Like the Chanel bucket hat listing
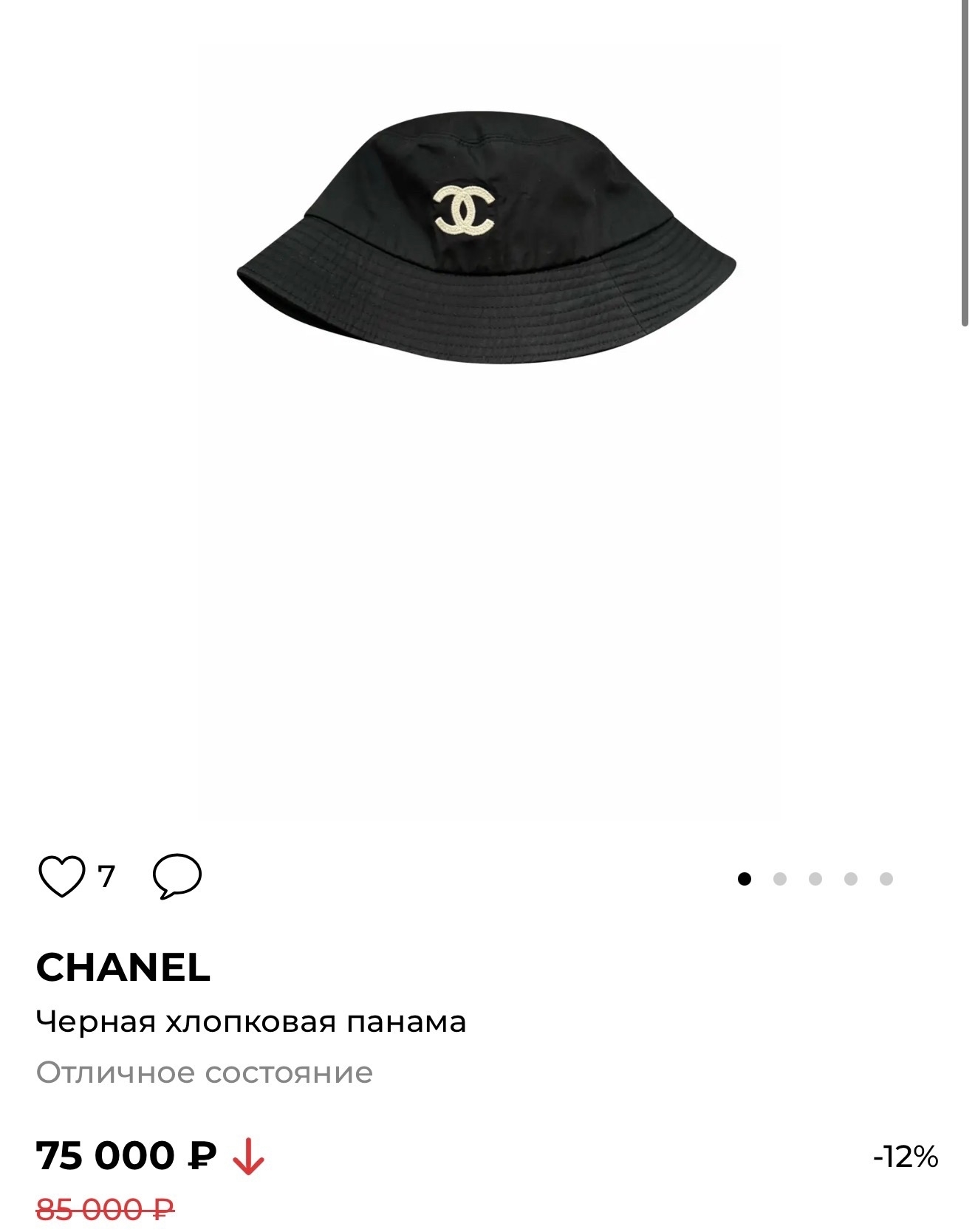The width and height of the screenshot is (975, 1232). 61,877
